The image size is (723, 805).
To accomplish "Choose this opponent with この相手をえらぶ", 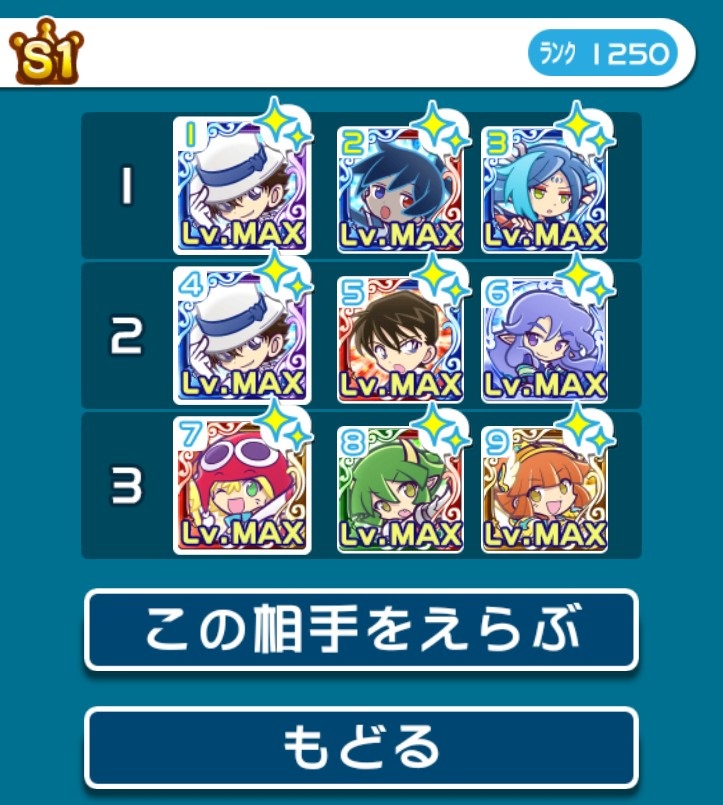I will click(361, 630).
